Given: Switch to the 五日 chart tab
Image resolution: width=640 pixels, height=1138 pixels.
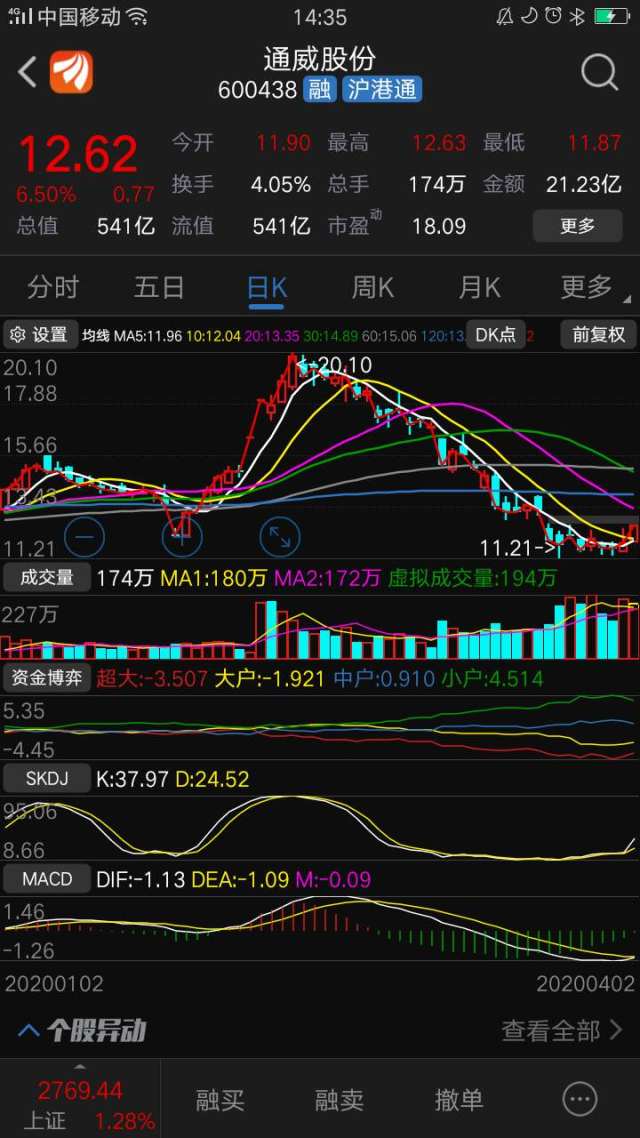Looking at the screenshot, I should (x=159, y=288).
